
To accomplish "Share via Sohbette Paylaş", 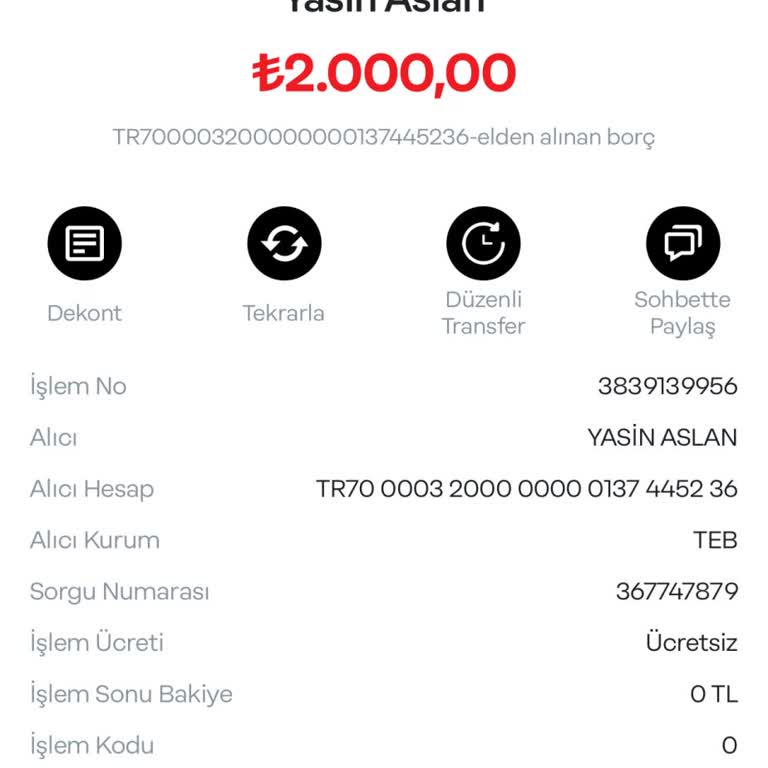I will [682, 243].
